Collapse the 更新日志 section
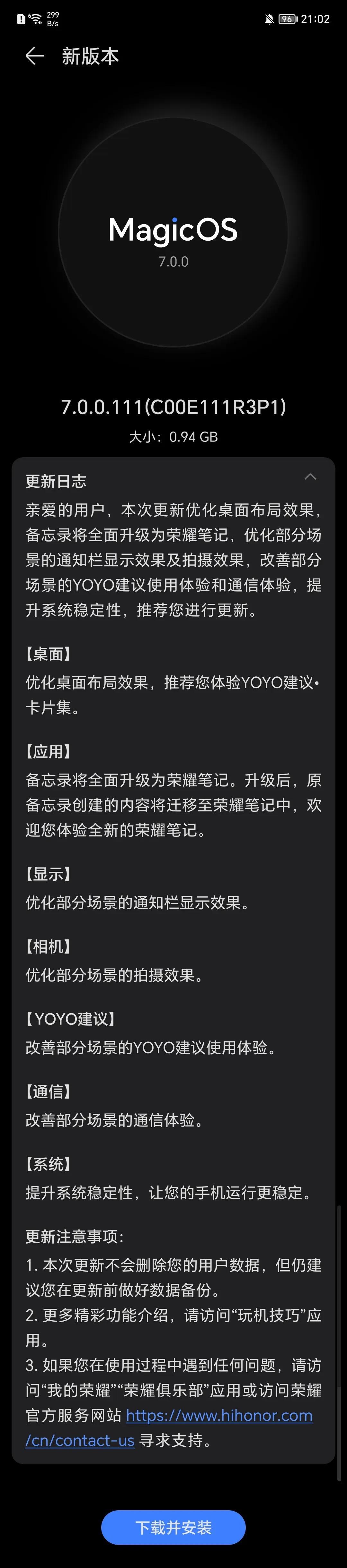 (310, 476)
